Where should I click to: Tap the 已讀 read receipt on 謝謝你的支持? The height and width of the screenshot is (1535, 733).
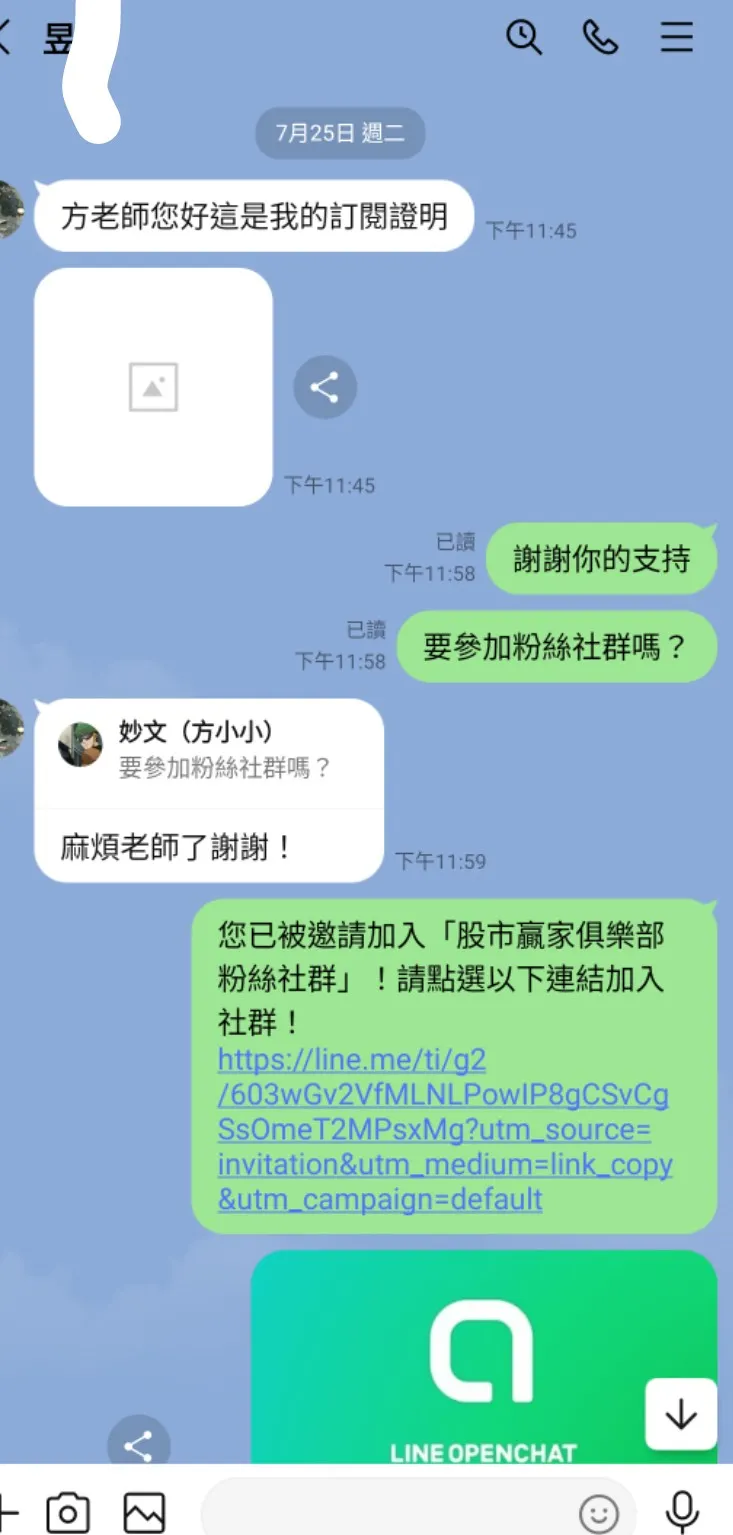(455, 543)
